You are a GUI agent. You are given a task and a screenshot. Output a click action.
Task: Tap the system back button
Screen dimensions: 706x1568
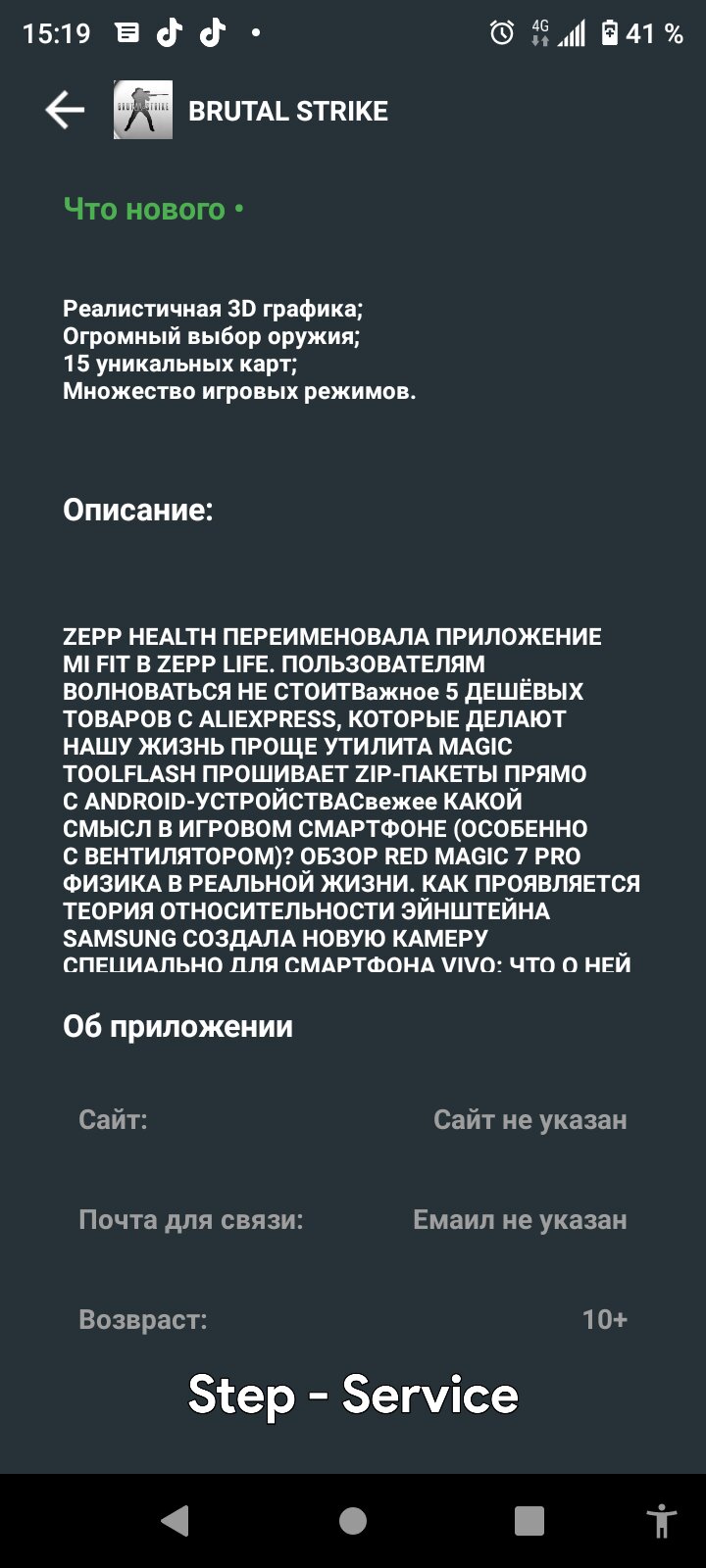coord(176,1521)
